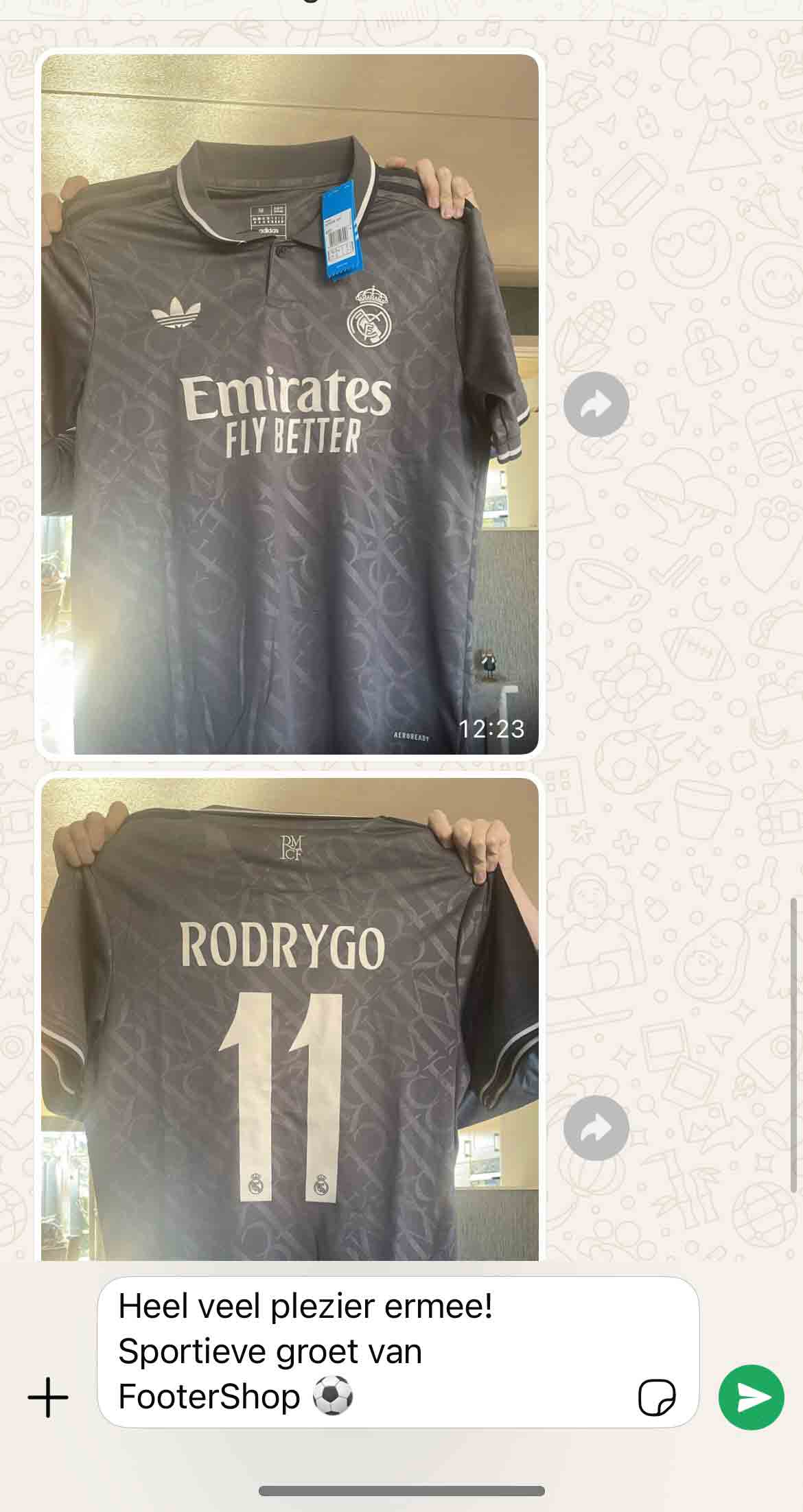Forward the RODRYGO 11 jersey photo
This screenshot has height=1512, width=803.
[596, 1129]
